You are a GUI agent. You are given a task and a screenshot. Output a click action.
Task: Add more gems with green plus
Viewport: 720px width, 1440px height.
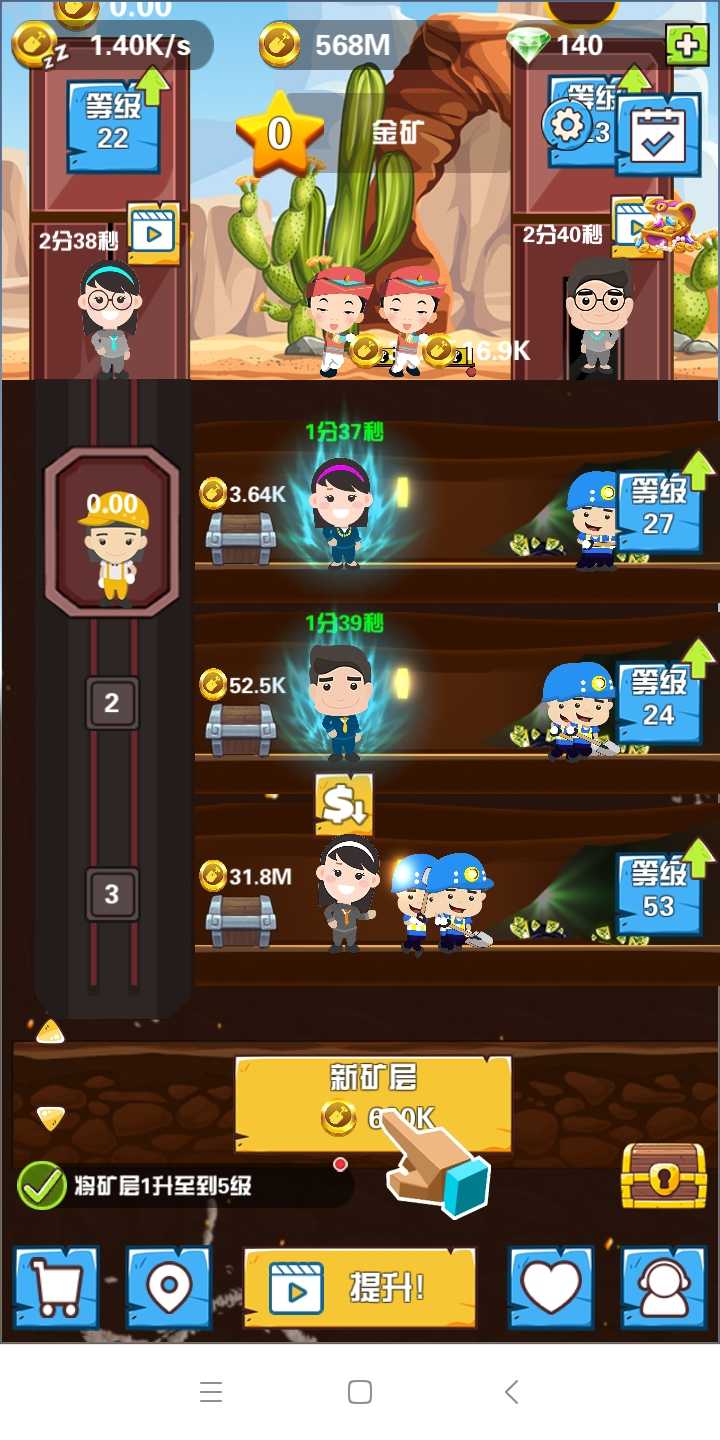click(x=686, y=44)
